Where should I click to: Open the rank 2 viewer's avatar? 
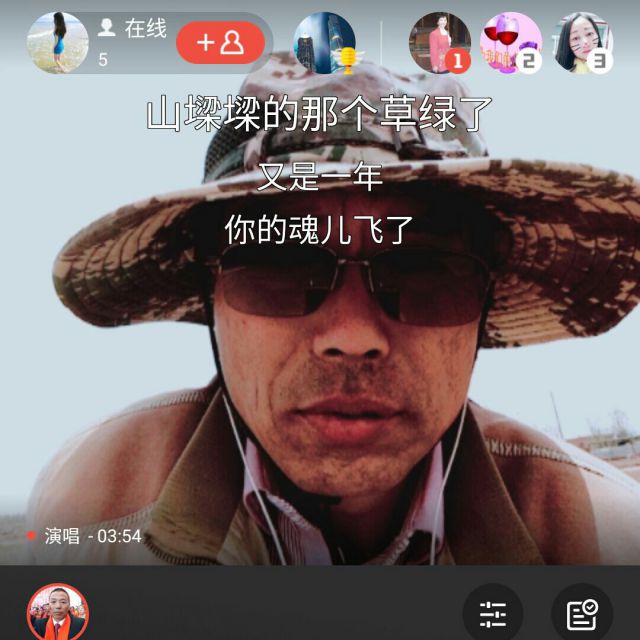click(512, 43)
